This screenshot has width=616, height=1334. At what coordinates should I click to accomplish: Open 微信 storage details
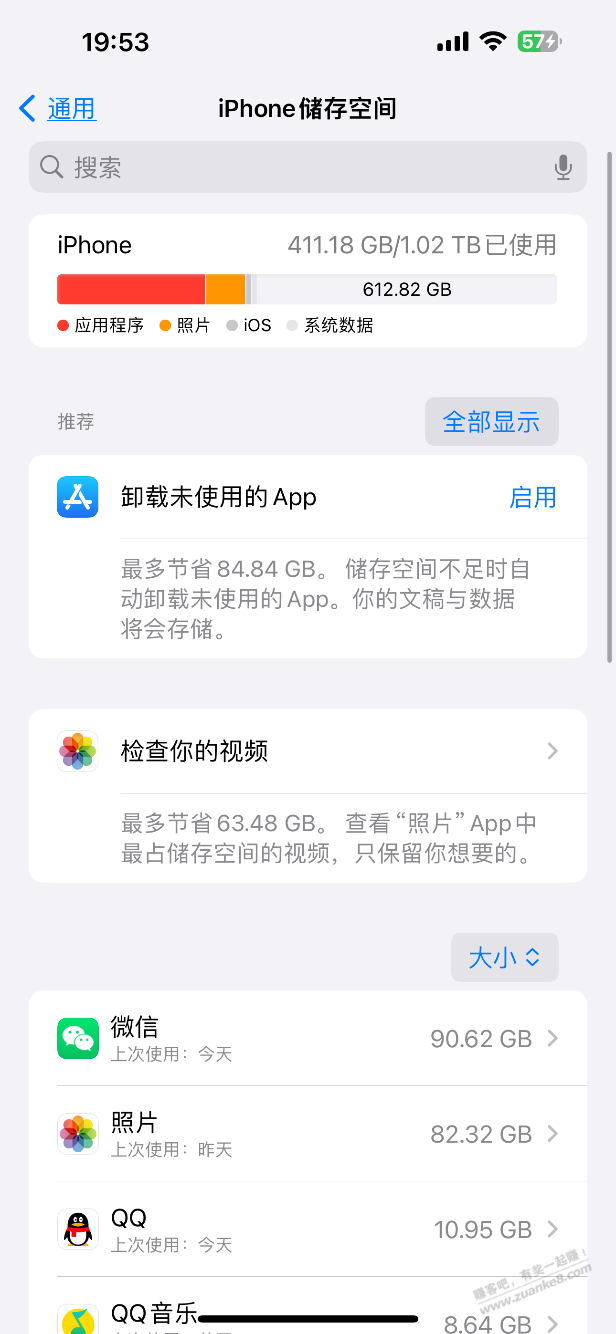[307, 1039]
